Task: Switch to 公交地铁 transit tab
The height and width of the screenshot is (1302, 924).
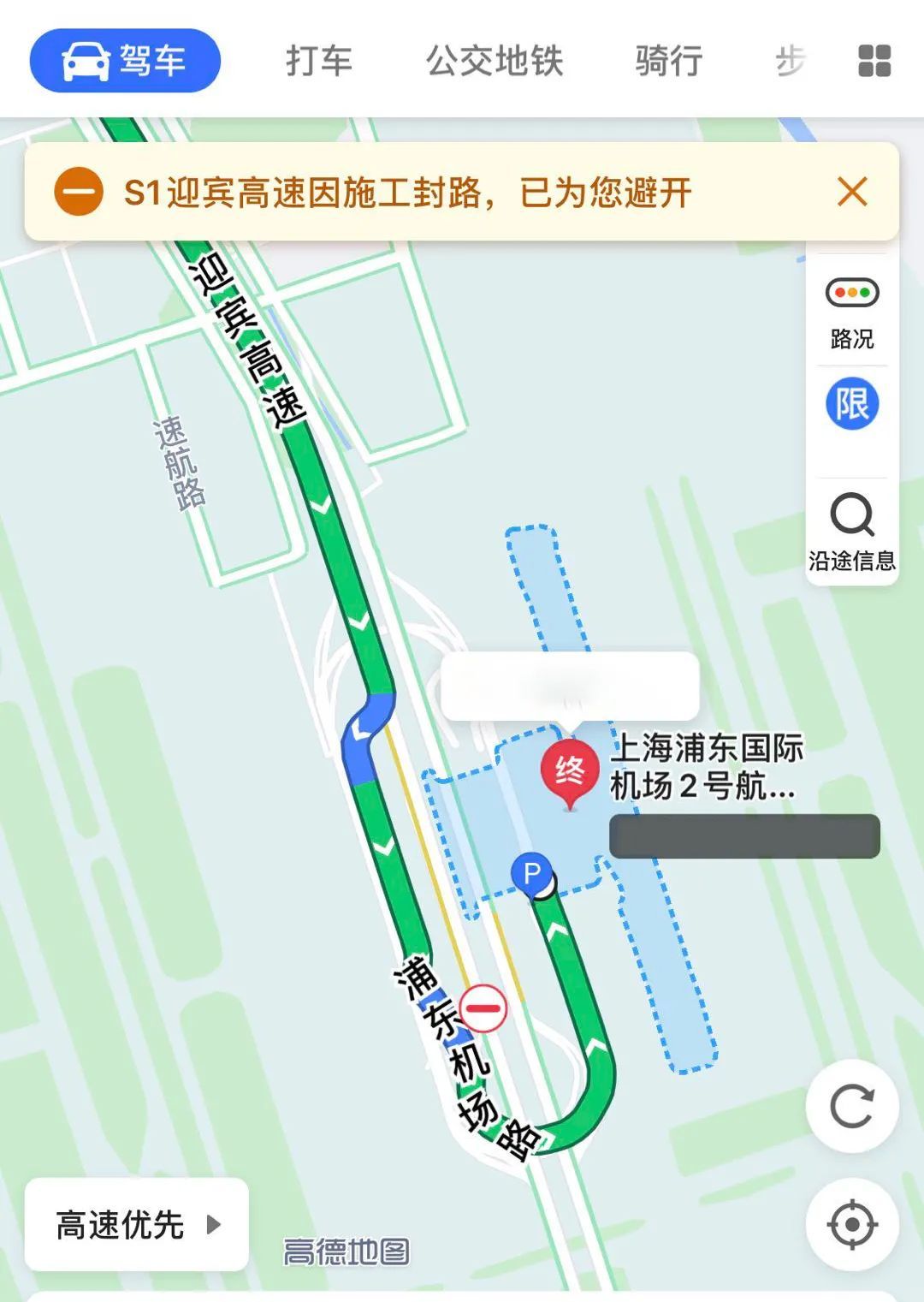Action: [x=495, y=62]
